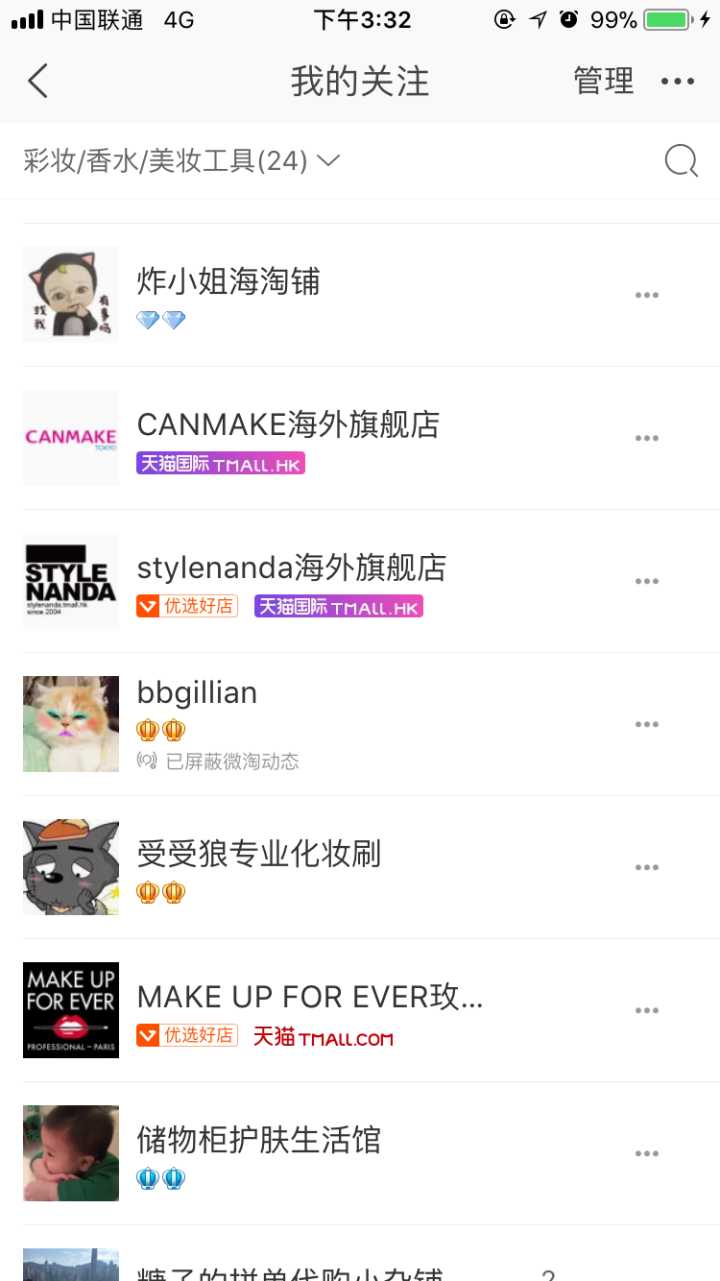Search followed shops
Screen dimensions: 720x1281
681,160
